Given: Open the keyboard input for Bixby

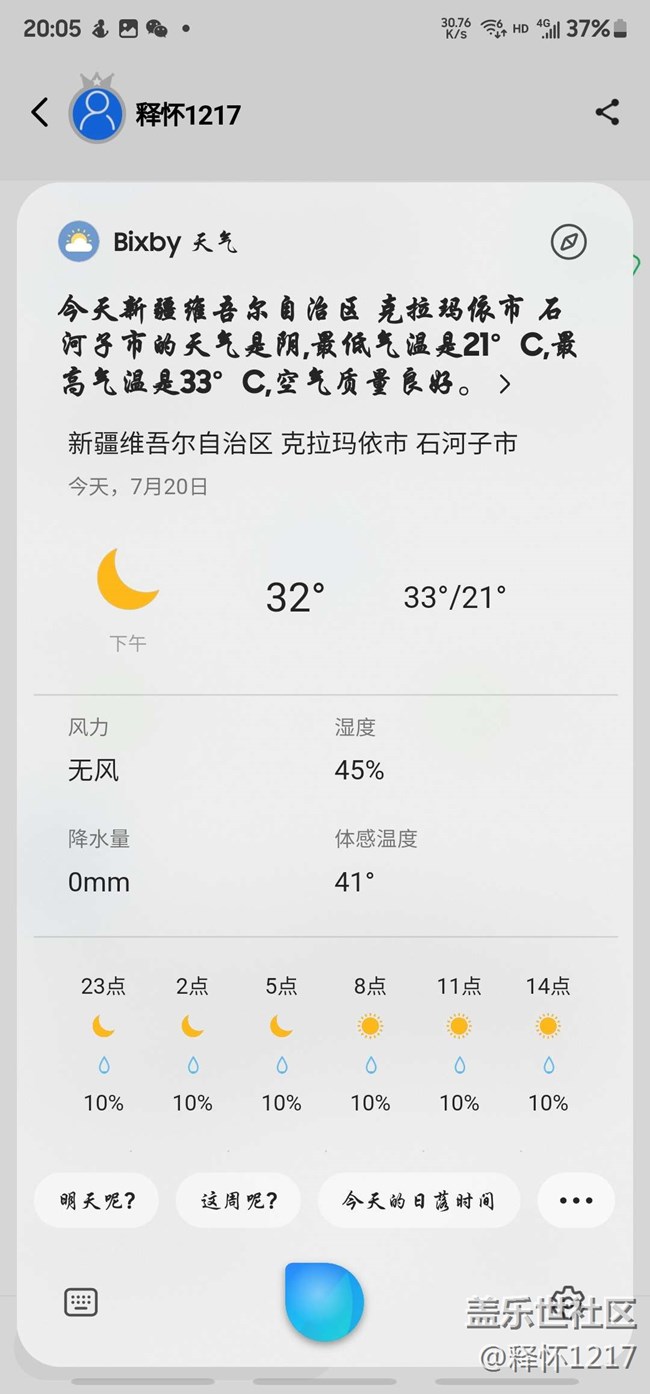Looking at the screenshot, I should [81, 1301].
